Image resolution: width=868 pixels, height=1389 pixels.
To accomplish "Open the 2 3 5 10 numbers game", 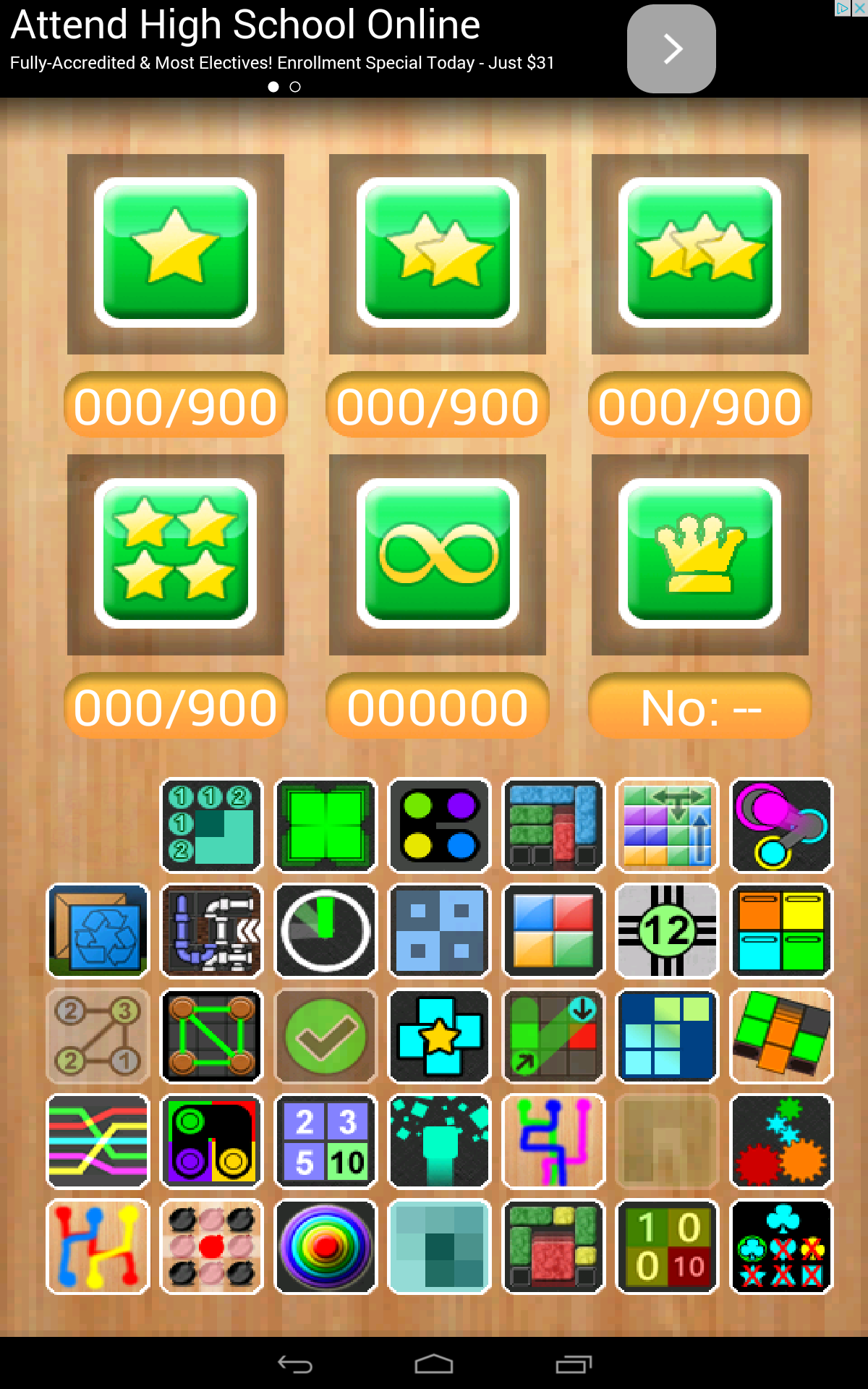I will (325, 1142).
